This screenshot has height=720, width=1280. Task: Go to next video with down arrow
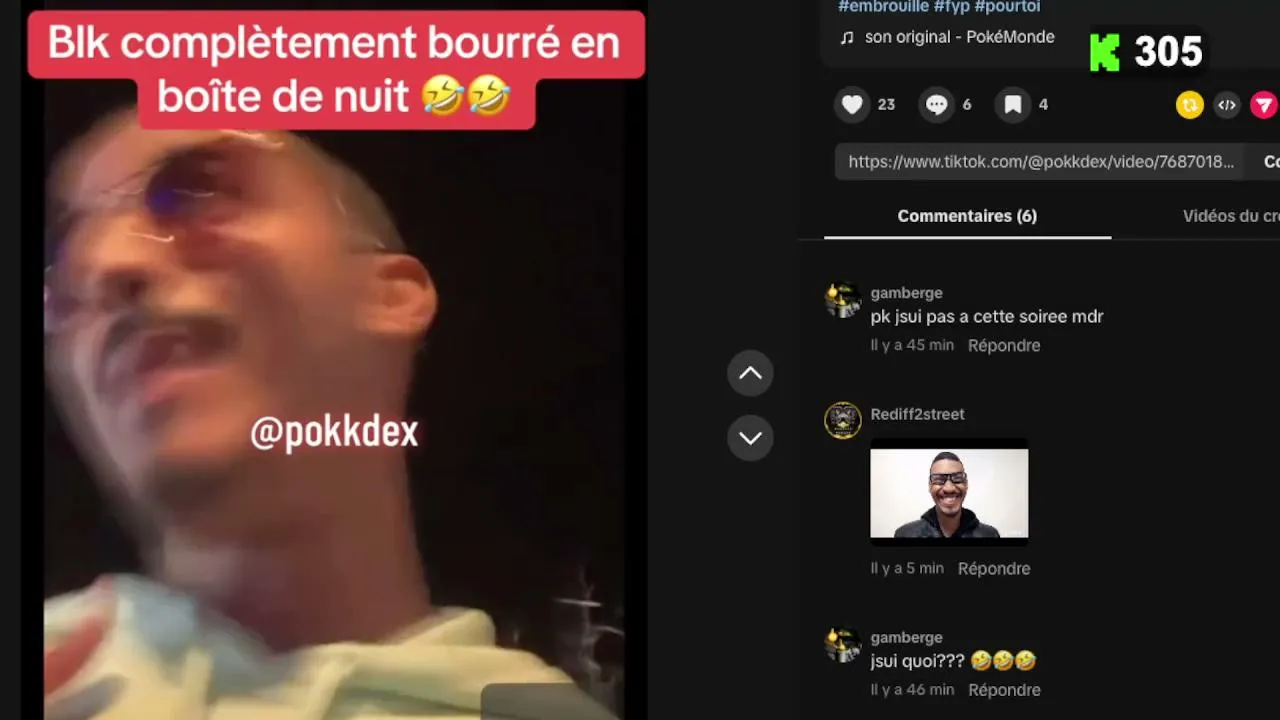[750, 438]
